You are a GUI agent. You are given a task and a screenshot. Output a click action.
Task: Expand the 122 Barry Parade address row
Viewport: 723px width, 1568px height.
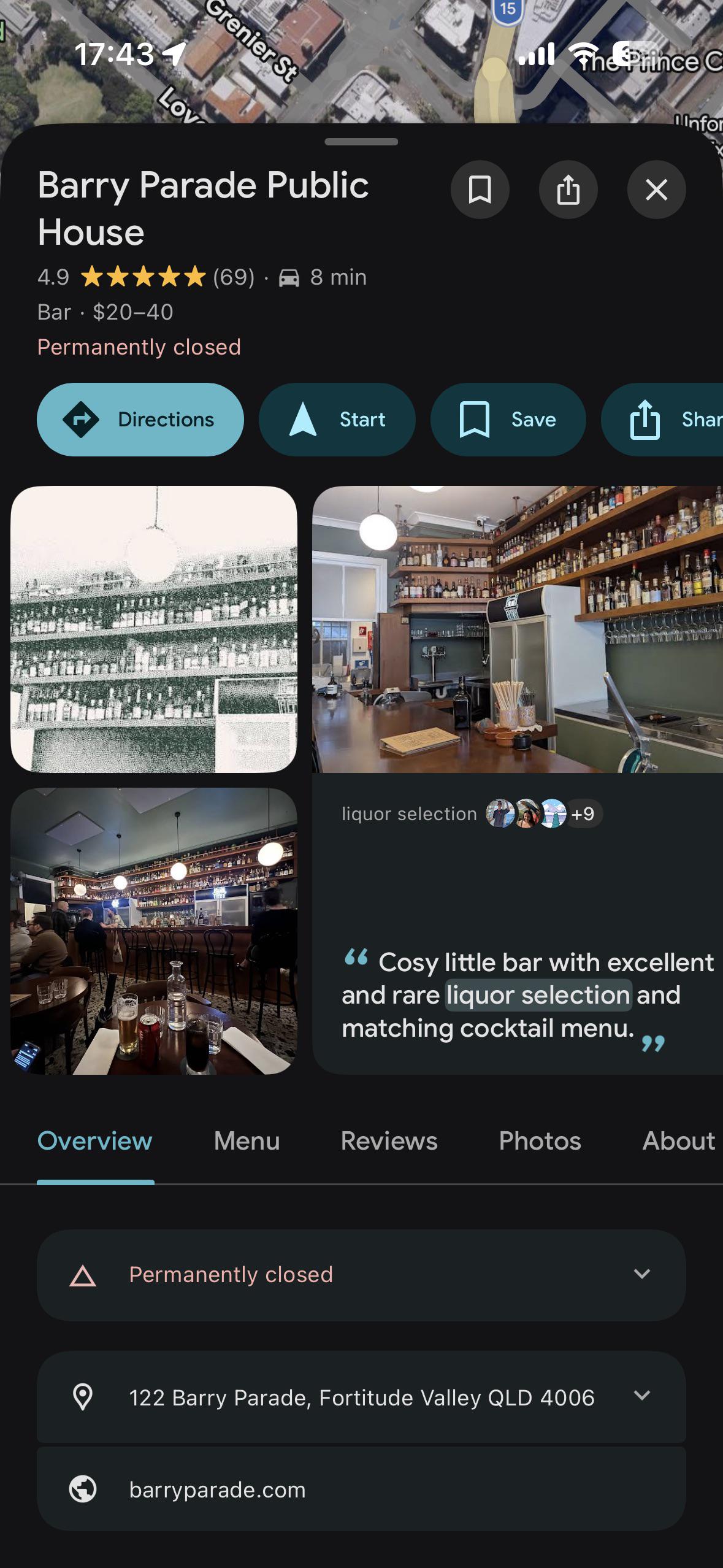click(361, 1397)
